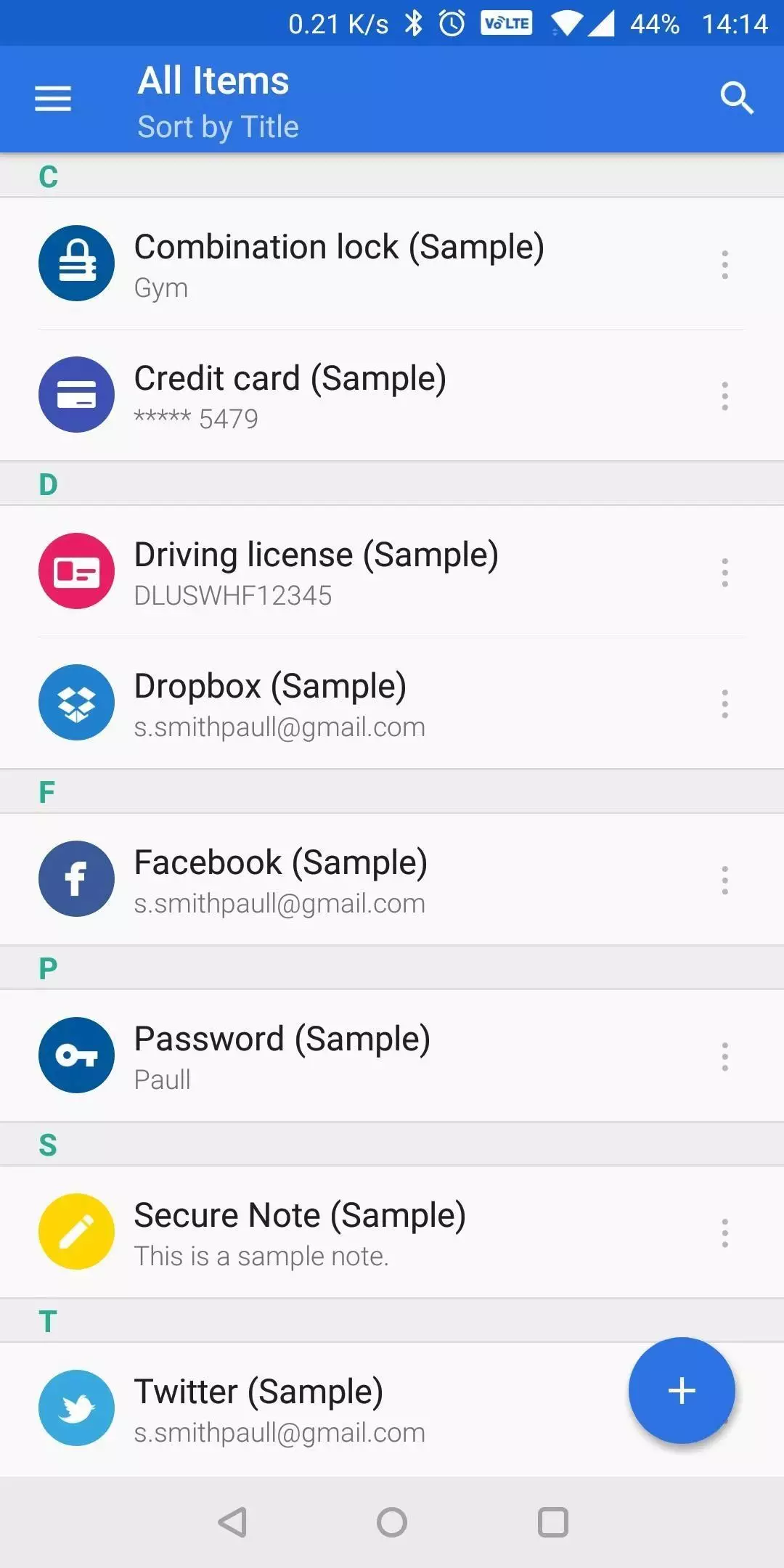Open options for Secure Note (Sample)
Screen dimensions: 784x1568
tap(724, 1233)
